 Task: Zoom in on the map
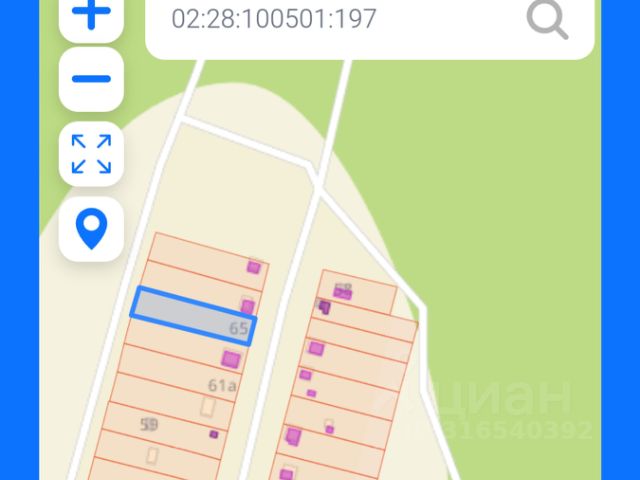point(91,16)
